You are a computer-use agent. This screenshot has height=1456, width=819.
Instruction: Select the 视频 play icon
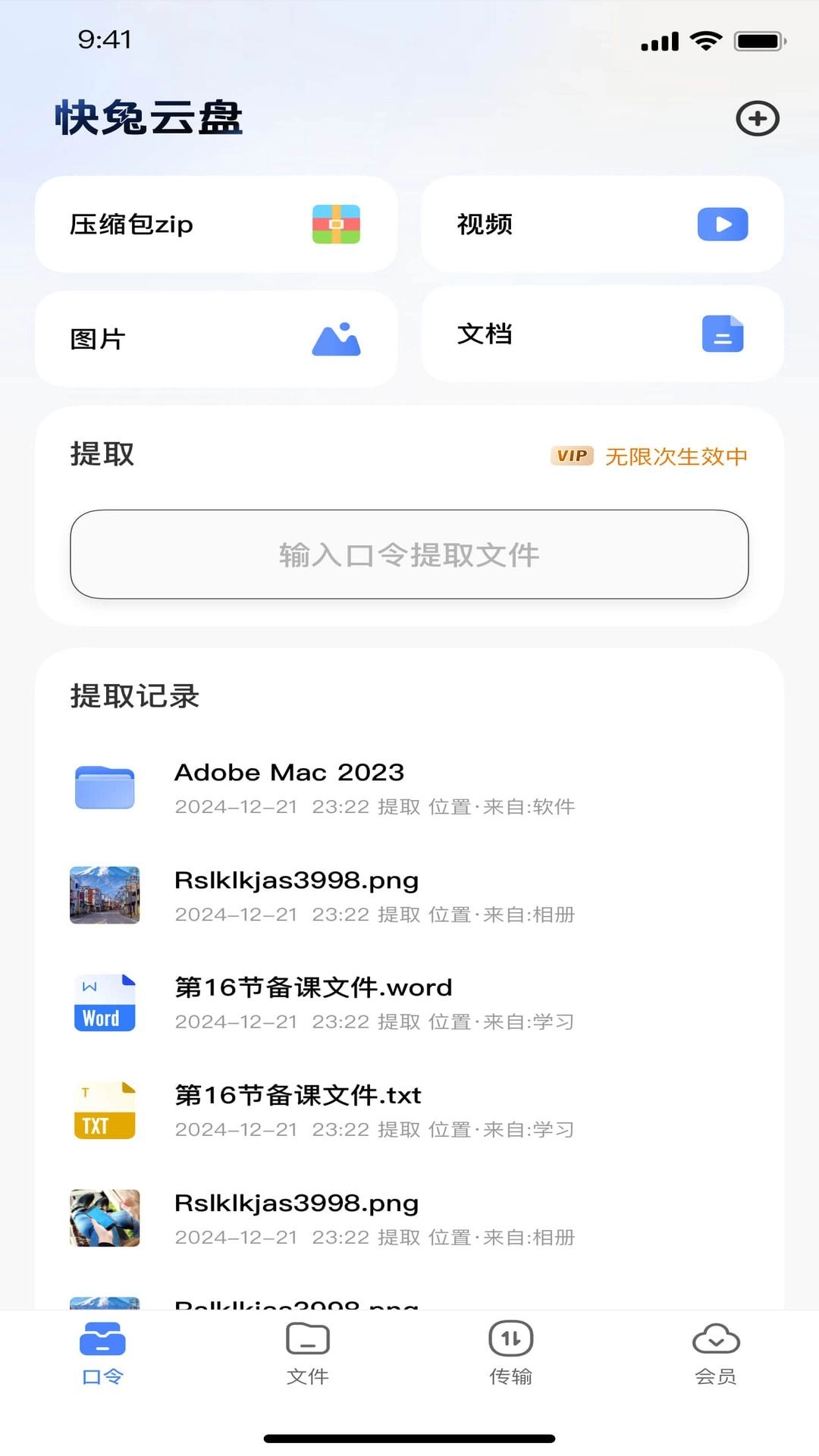tap(721, 224)
